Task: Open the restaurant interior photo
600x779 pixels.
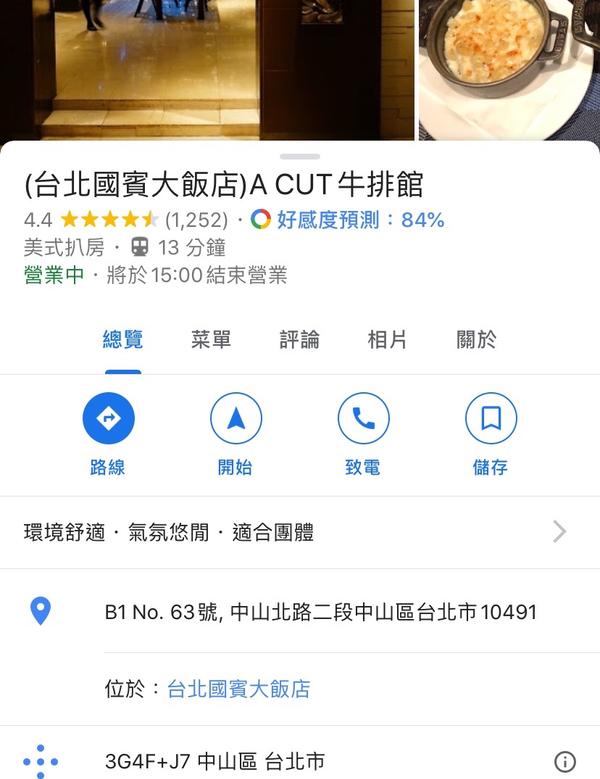Action: (206, 70)
